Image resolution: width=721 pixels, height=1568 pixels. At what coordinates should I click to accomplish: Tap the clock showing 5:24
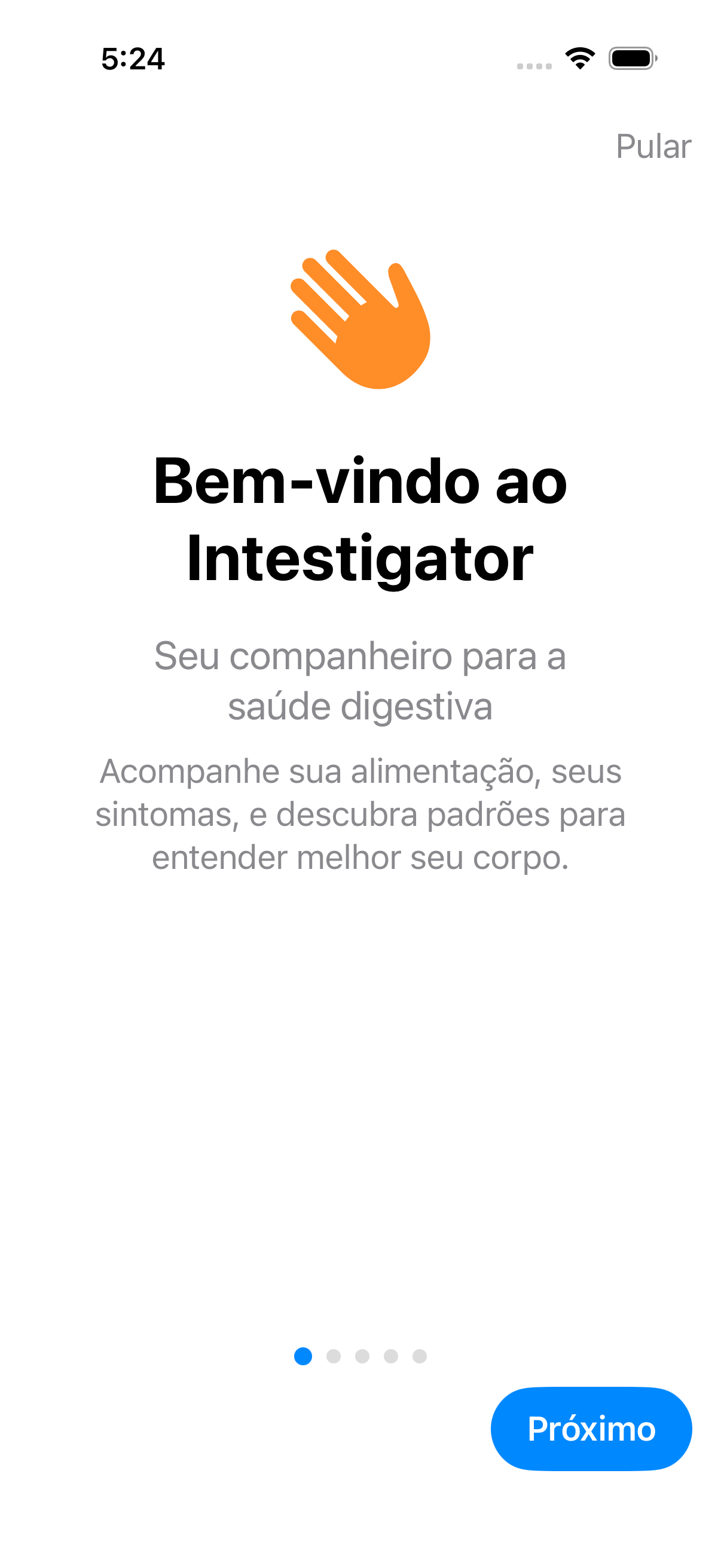click(x=133, y=59)
